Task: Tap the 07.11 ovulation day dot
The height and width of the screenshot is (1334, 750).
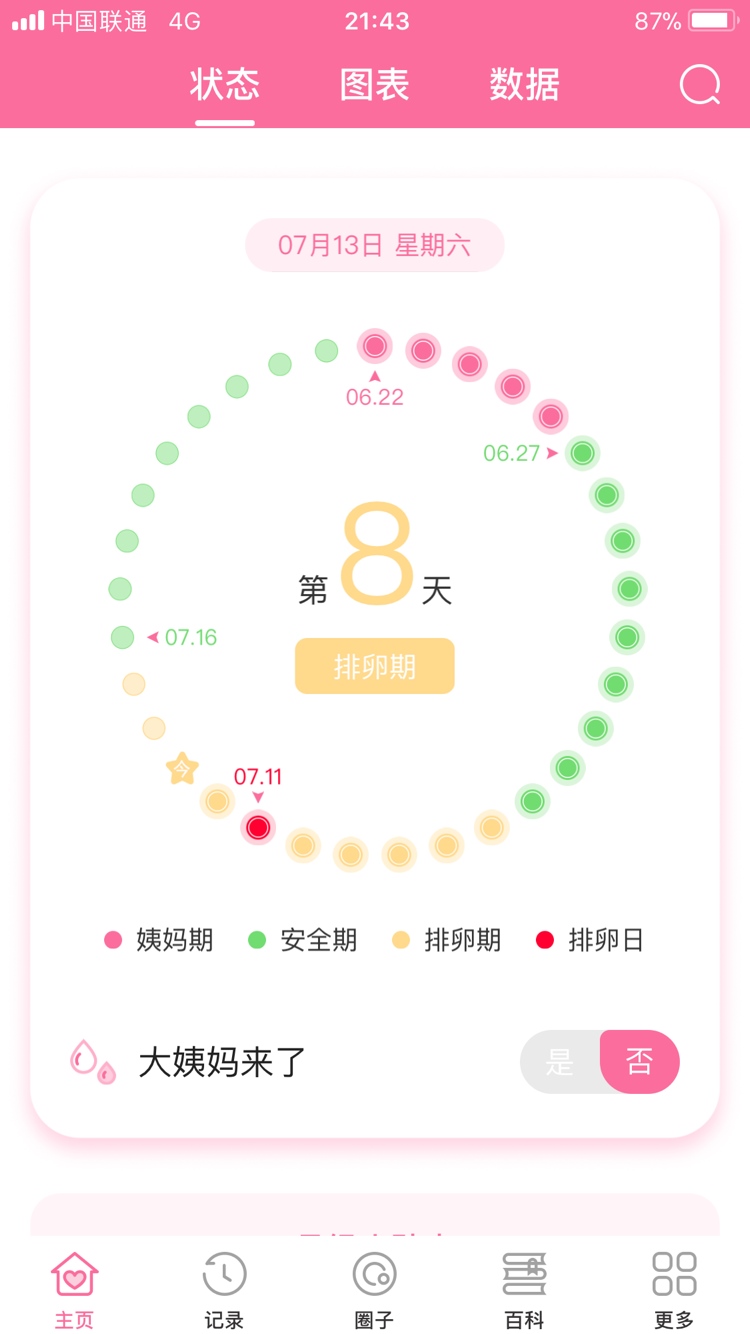Action: pos(258,827)
